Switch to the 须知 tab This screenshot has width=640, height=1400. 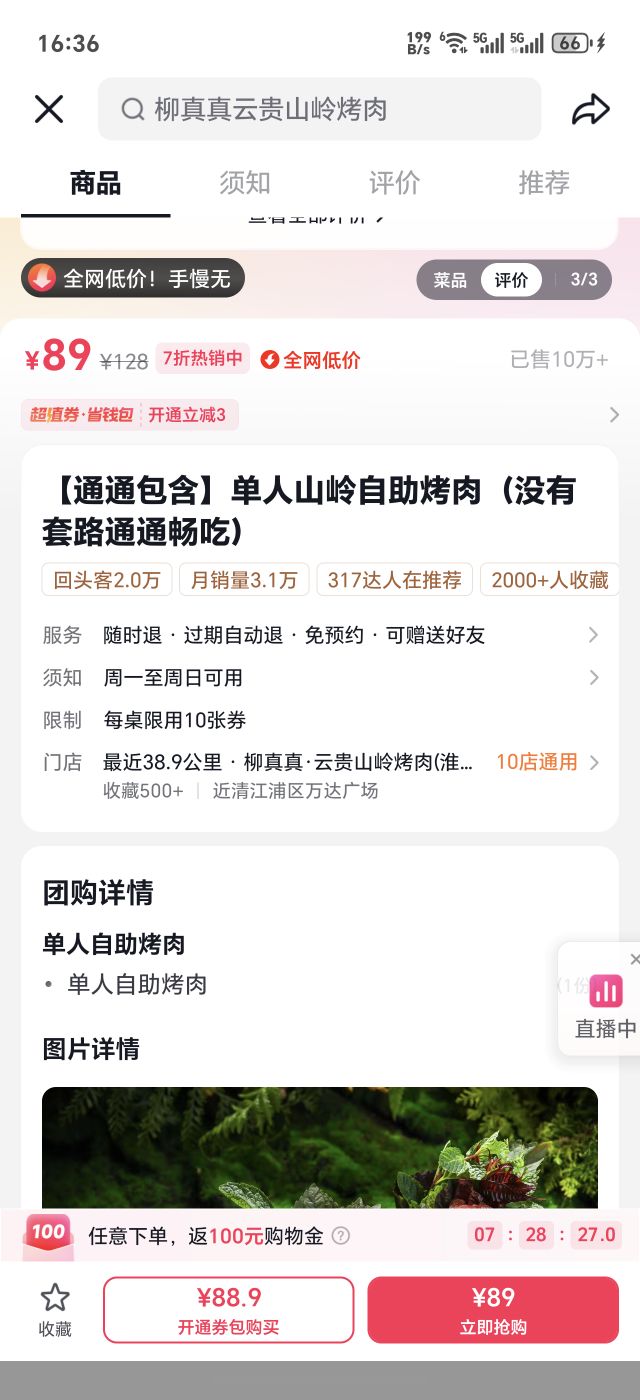(x=245, y=183)
